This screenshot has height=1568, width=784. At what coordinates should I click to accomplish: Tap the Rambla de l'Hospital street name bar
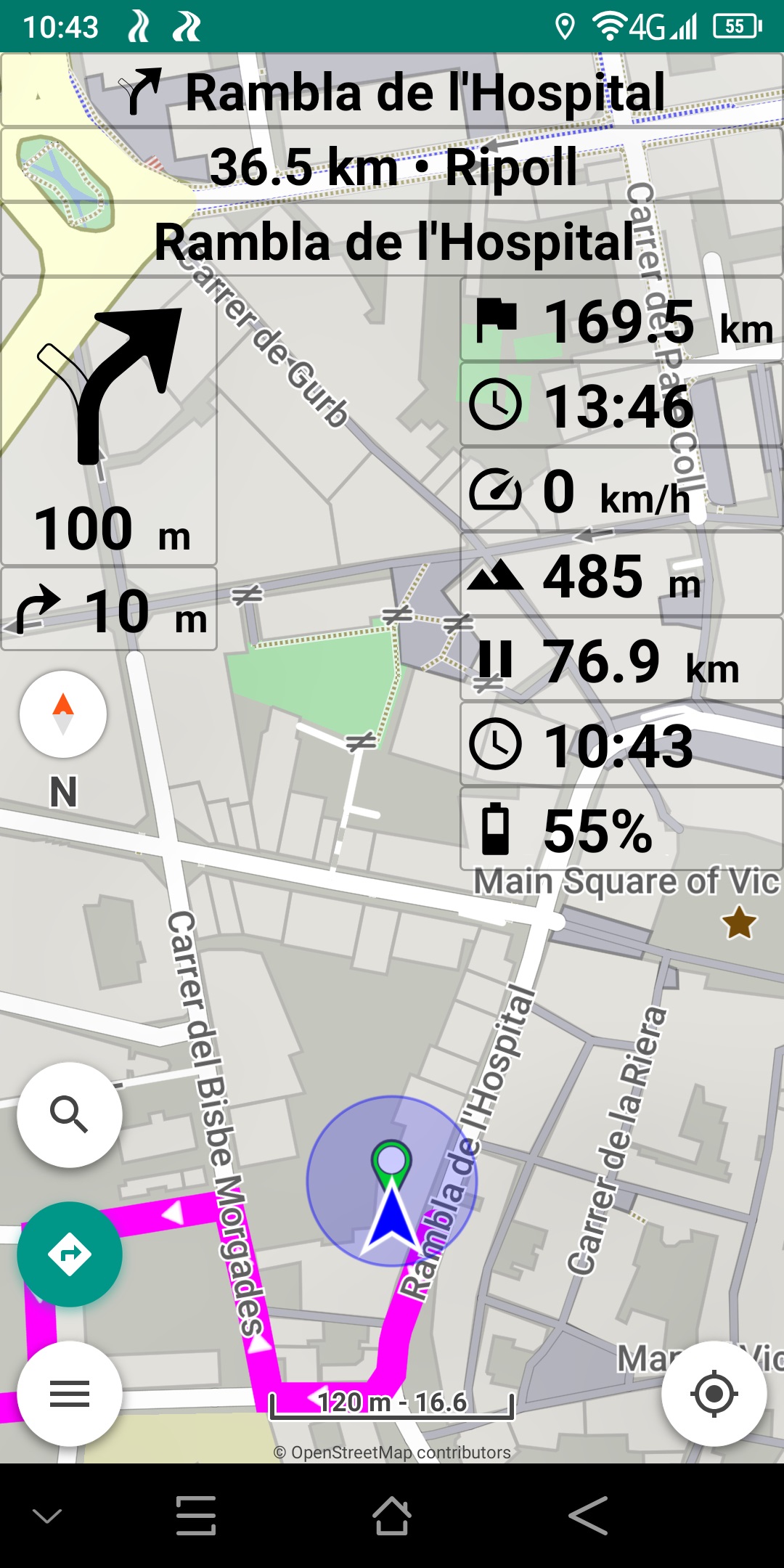point(392,241)
